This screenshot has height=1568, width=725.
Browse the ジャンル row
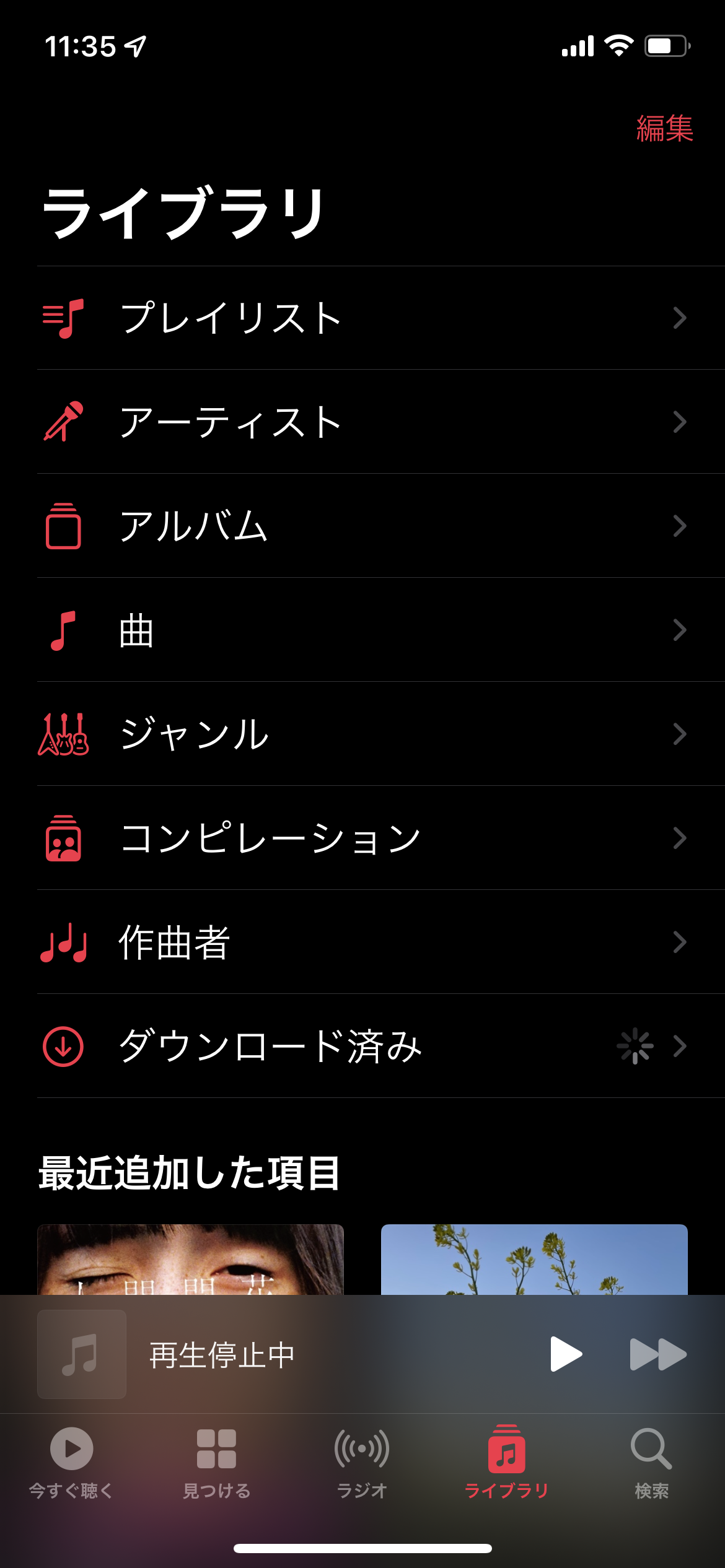coord(362,734)
